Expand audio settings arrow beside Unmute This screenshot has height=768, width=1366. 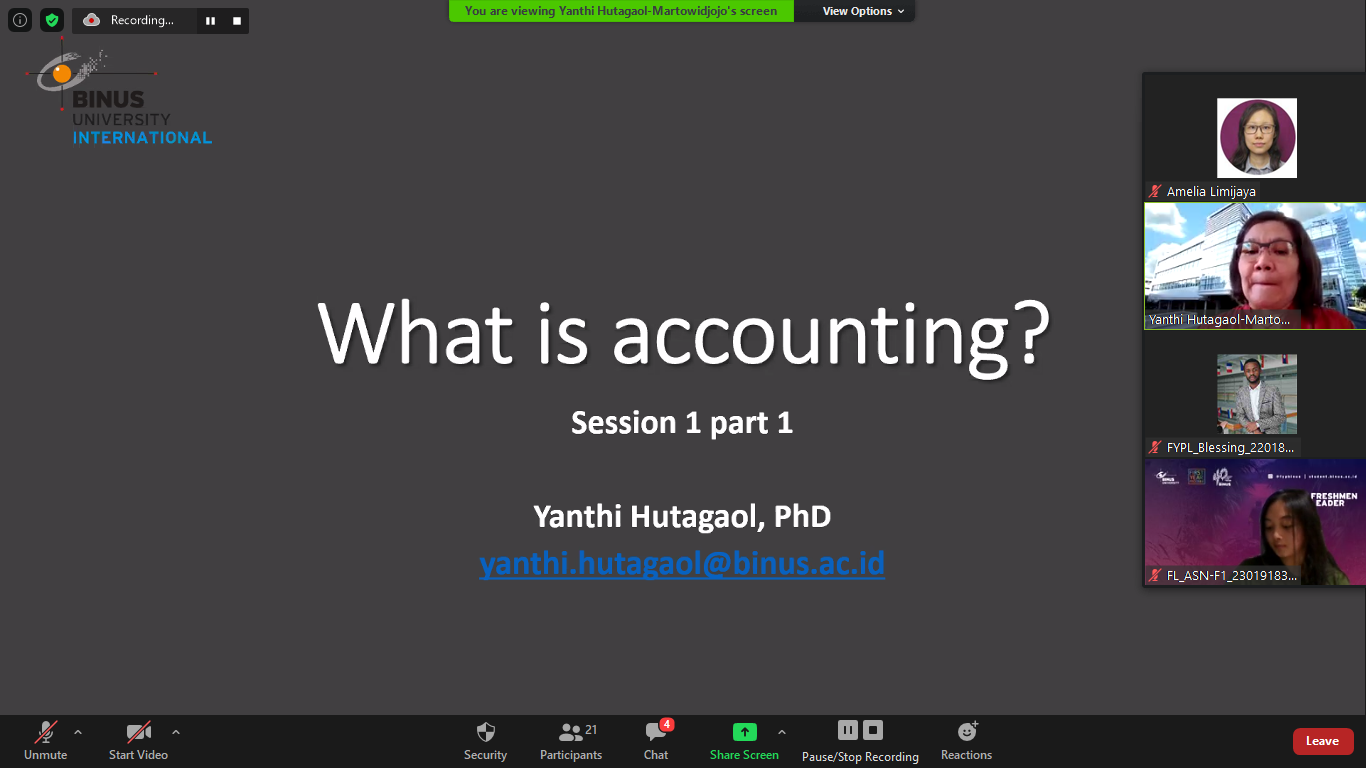78,732
